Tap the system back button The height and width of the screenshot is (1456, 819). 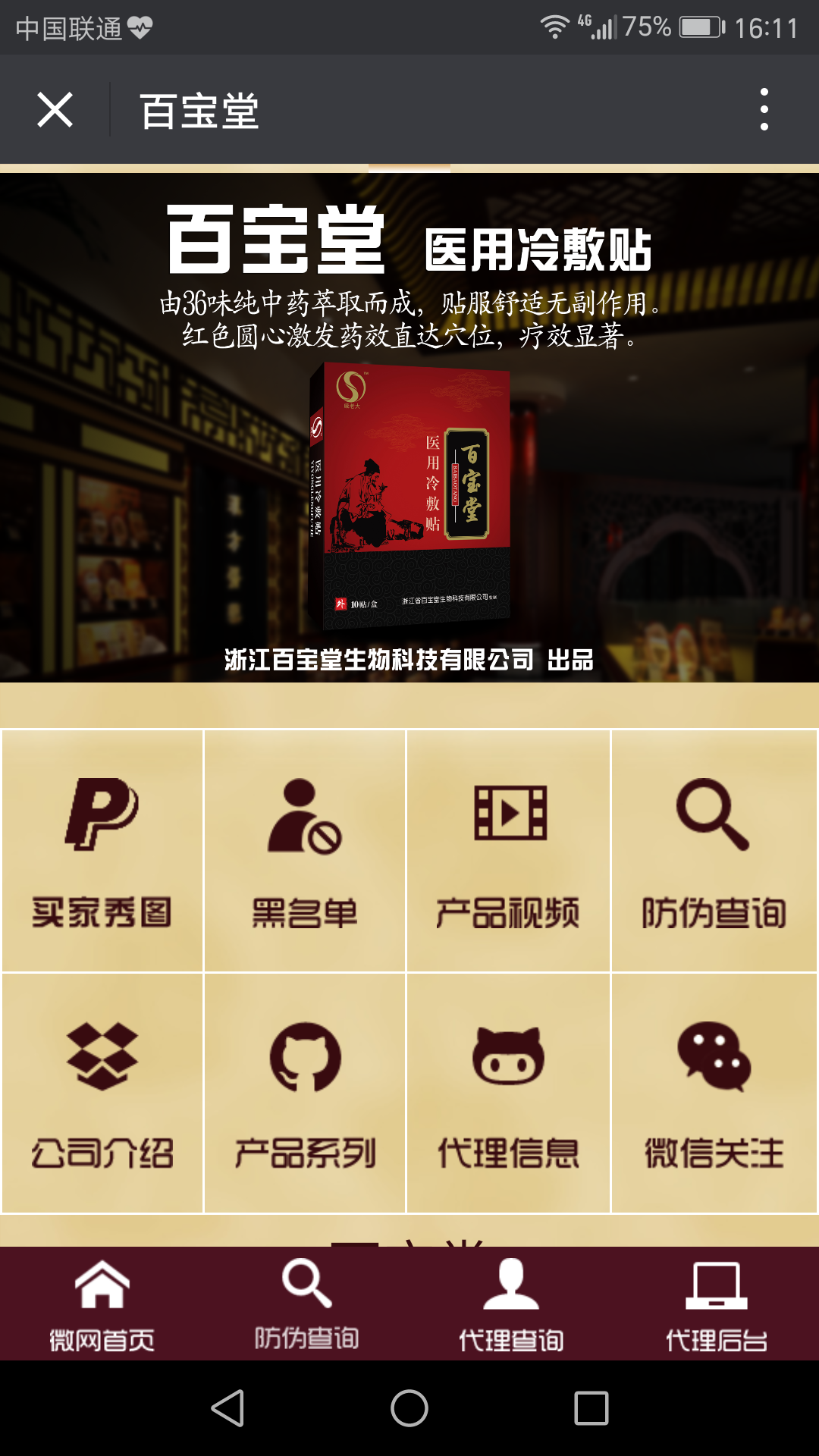coord(227,1408)
